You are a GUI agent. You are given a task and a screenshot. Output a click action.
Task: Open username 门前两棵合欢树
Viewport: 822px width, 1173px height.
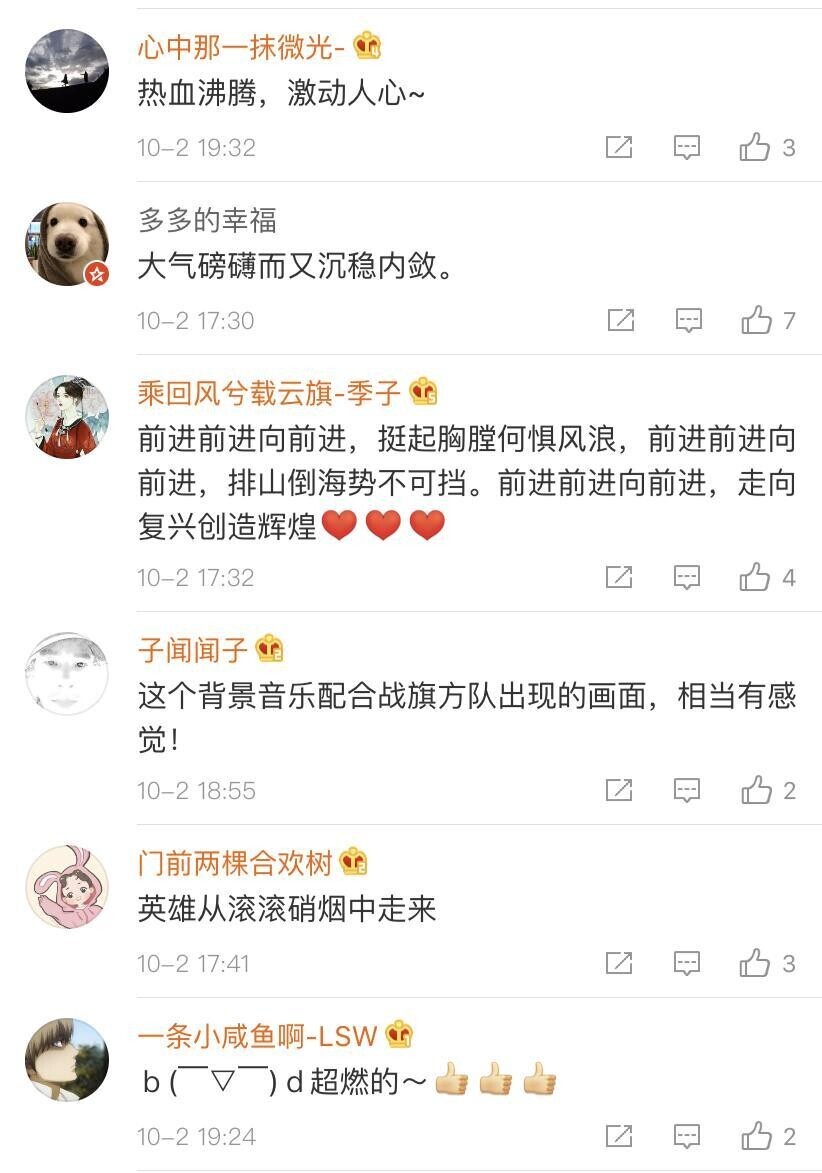(237, 862)
